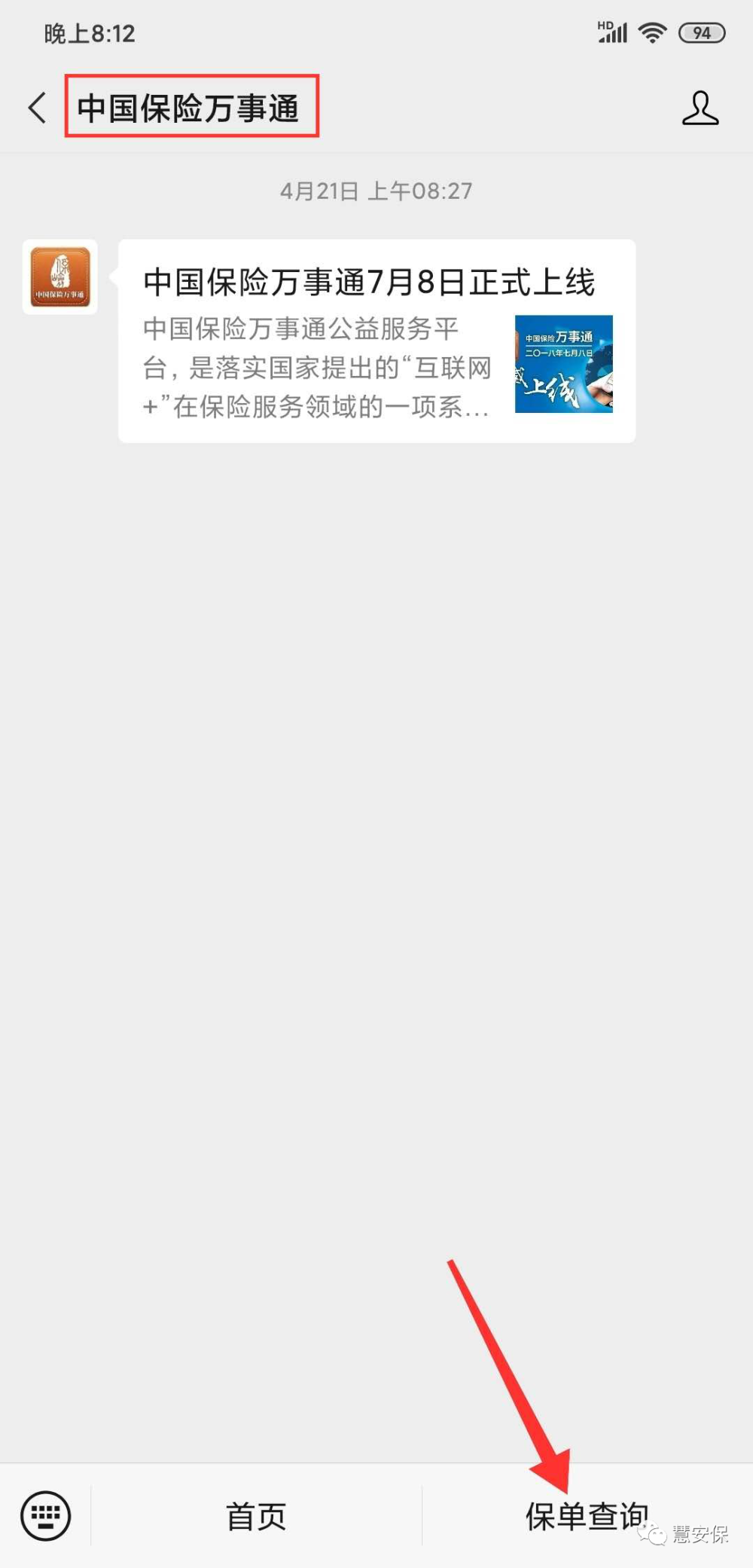Tap the 中国保险万事通 account avatar

click(60, 277)
